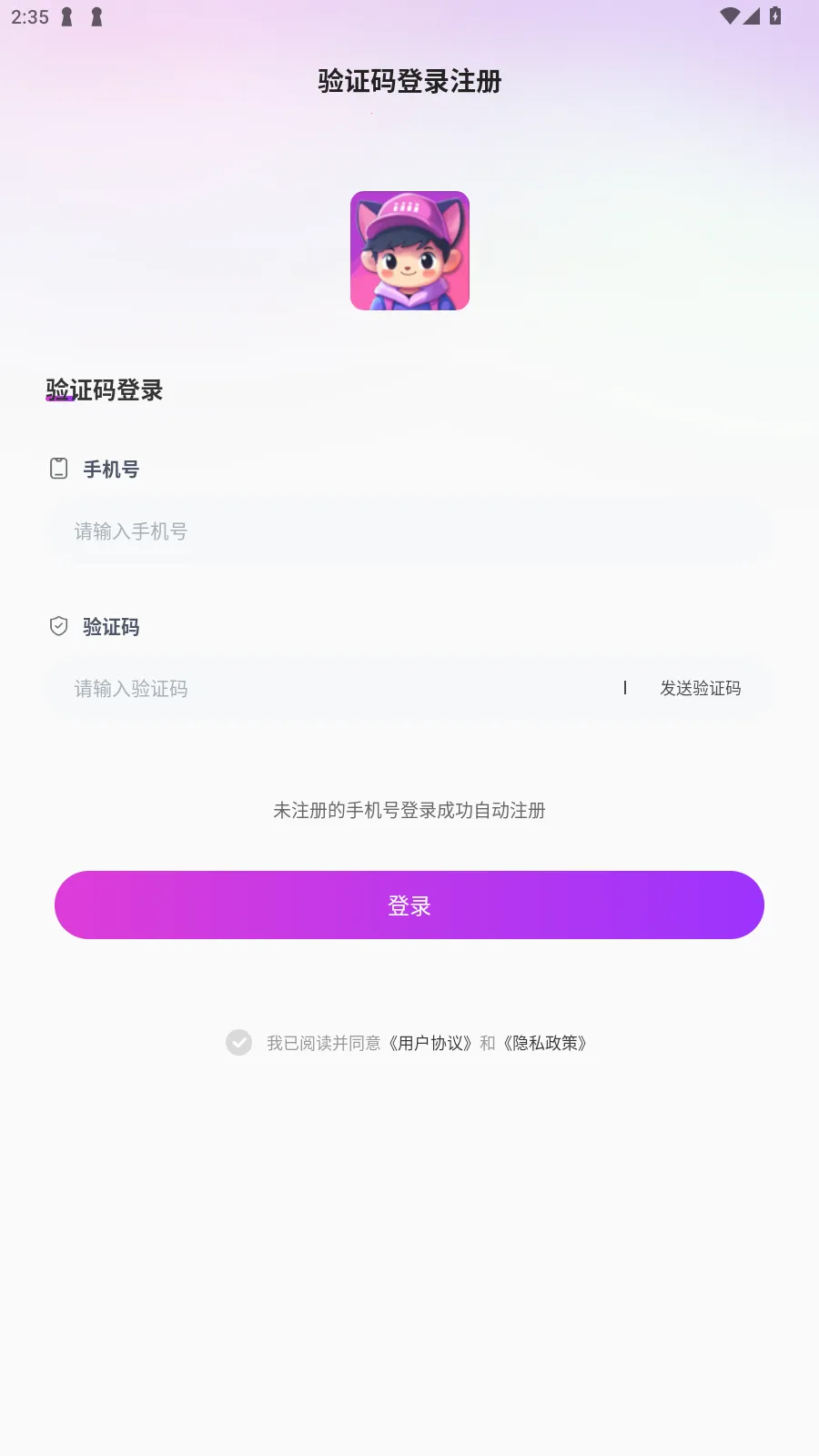Tap the battery icon in status bar
Screen dimensions: 819x1456
coord(773,15)
